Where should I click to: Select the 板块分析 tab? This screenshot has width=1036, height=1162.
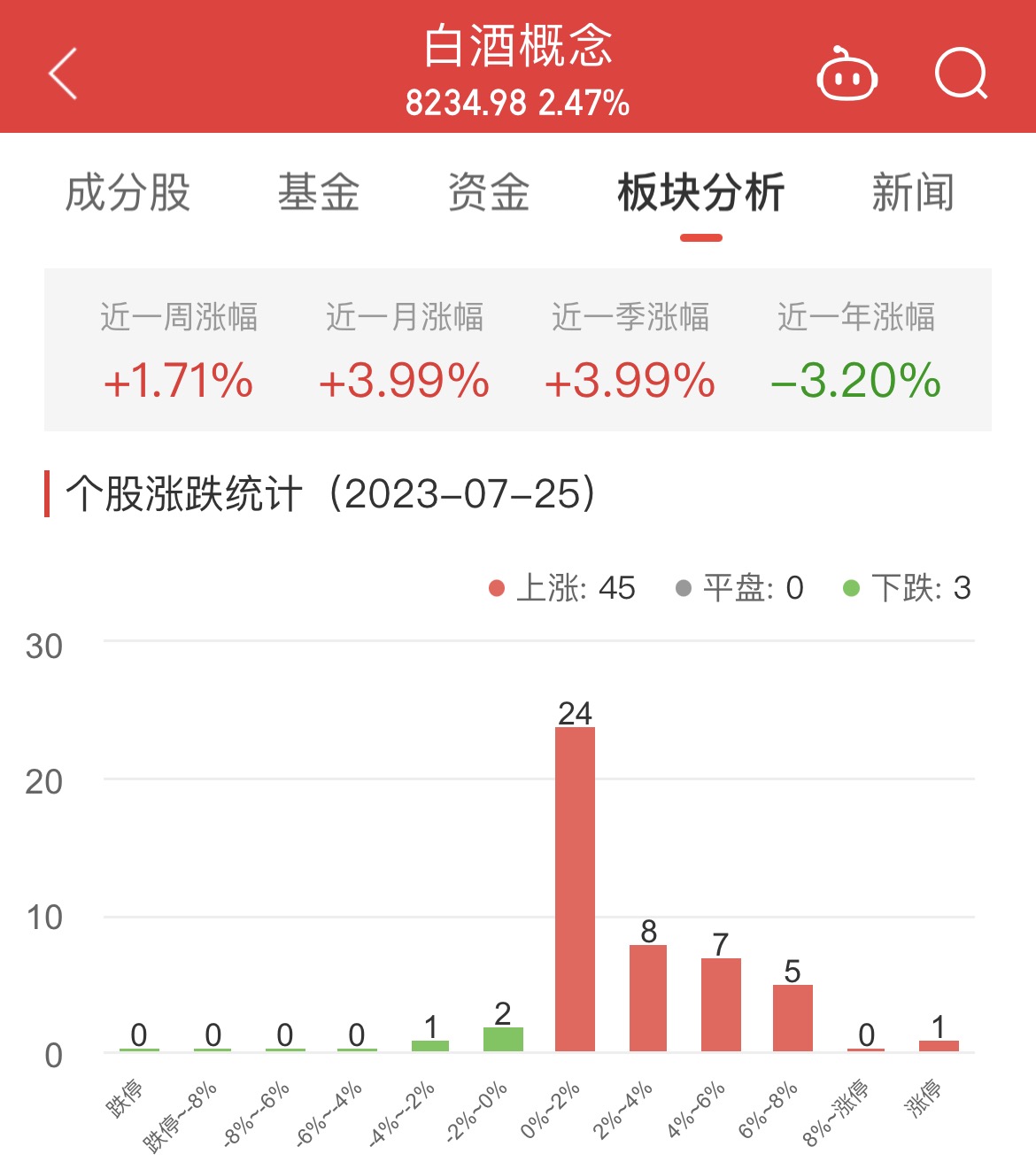[x=700, y=192]
